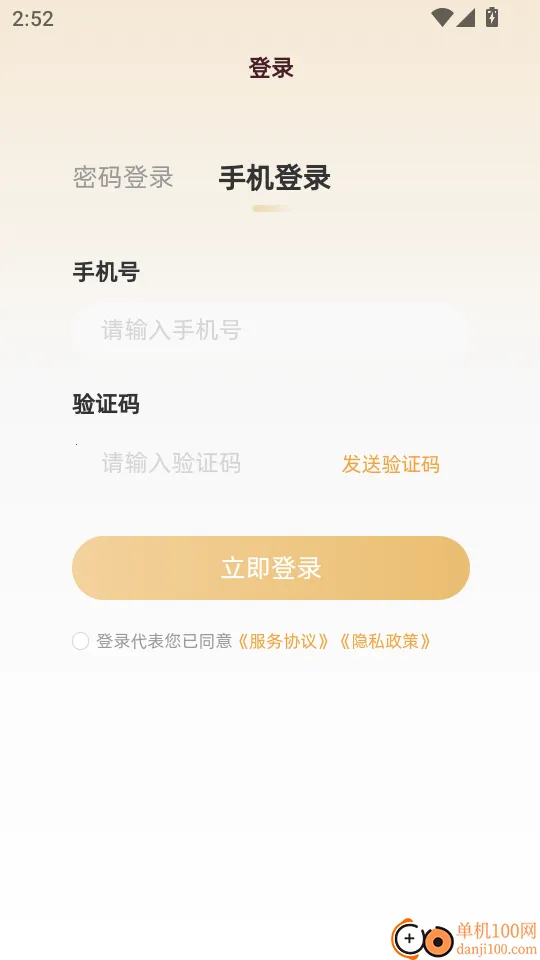The height and width of the screenshot is (960, 540).
Task: Open the 《隐私政策》 link
Action: coord(386,641)
